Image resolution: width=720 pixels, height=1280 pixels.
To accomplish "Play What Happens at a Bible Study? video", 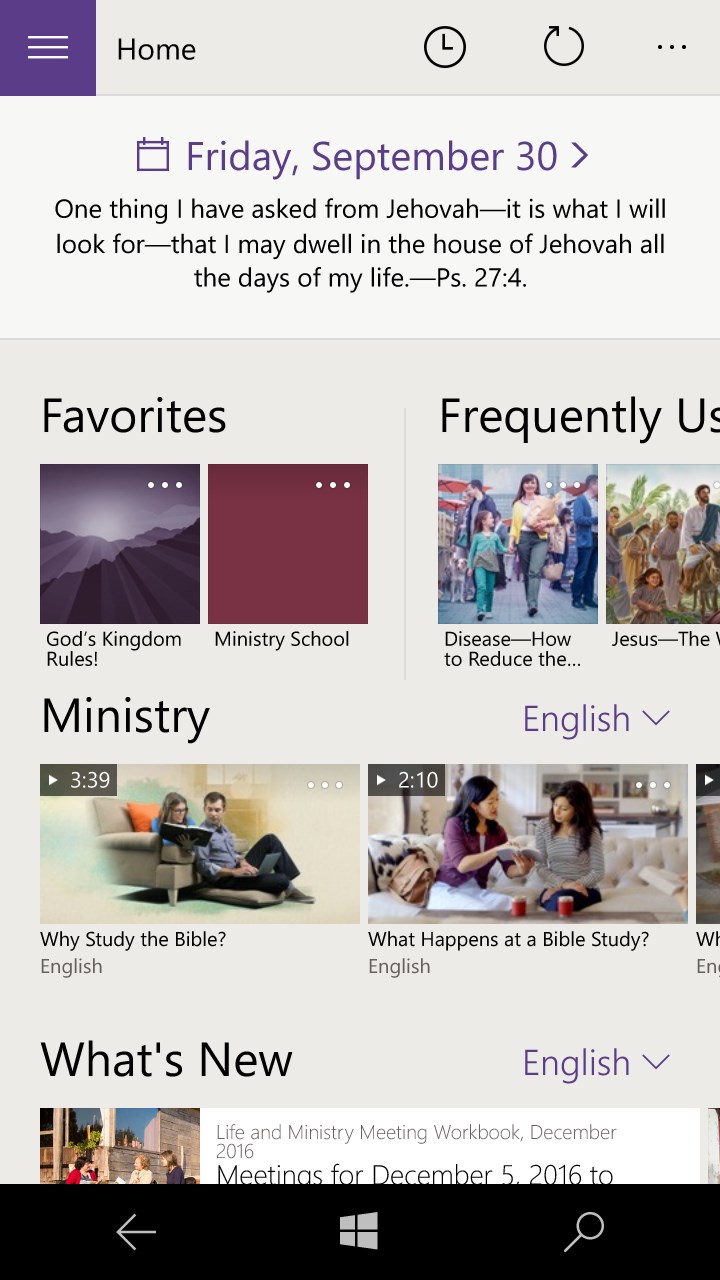I will 527,845.
